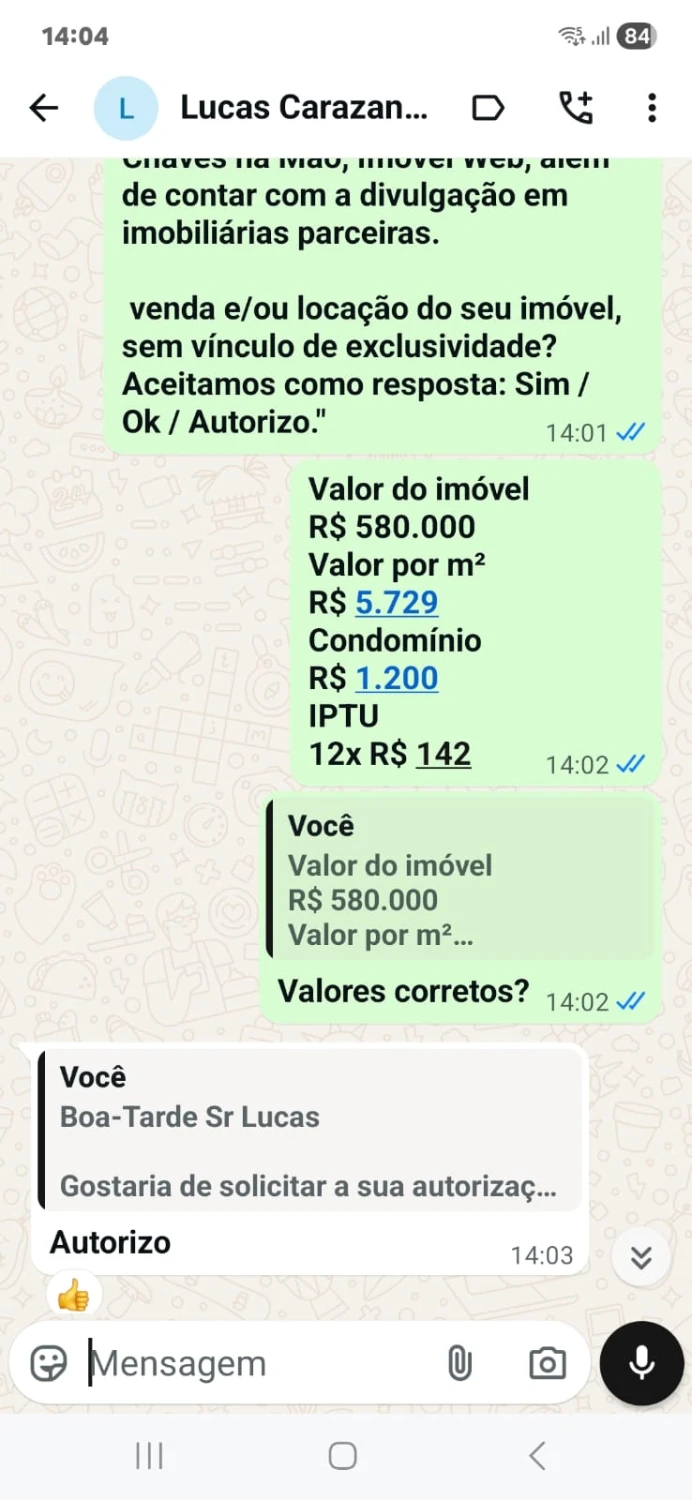Tap the underlined 142 number
This screenshot has height=1500, width=692.
click(443, 753)
